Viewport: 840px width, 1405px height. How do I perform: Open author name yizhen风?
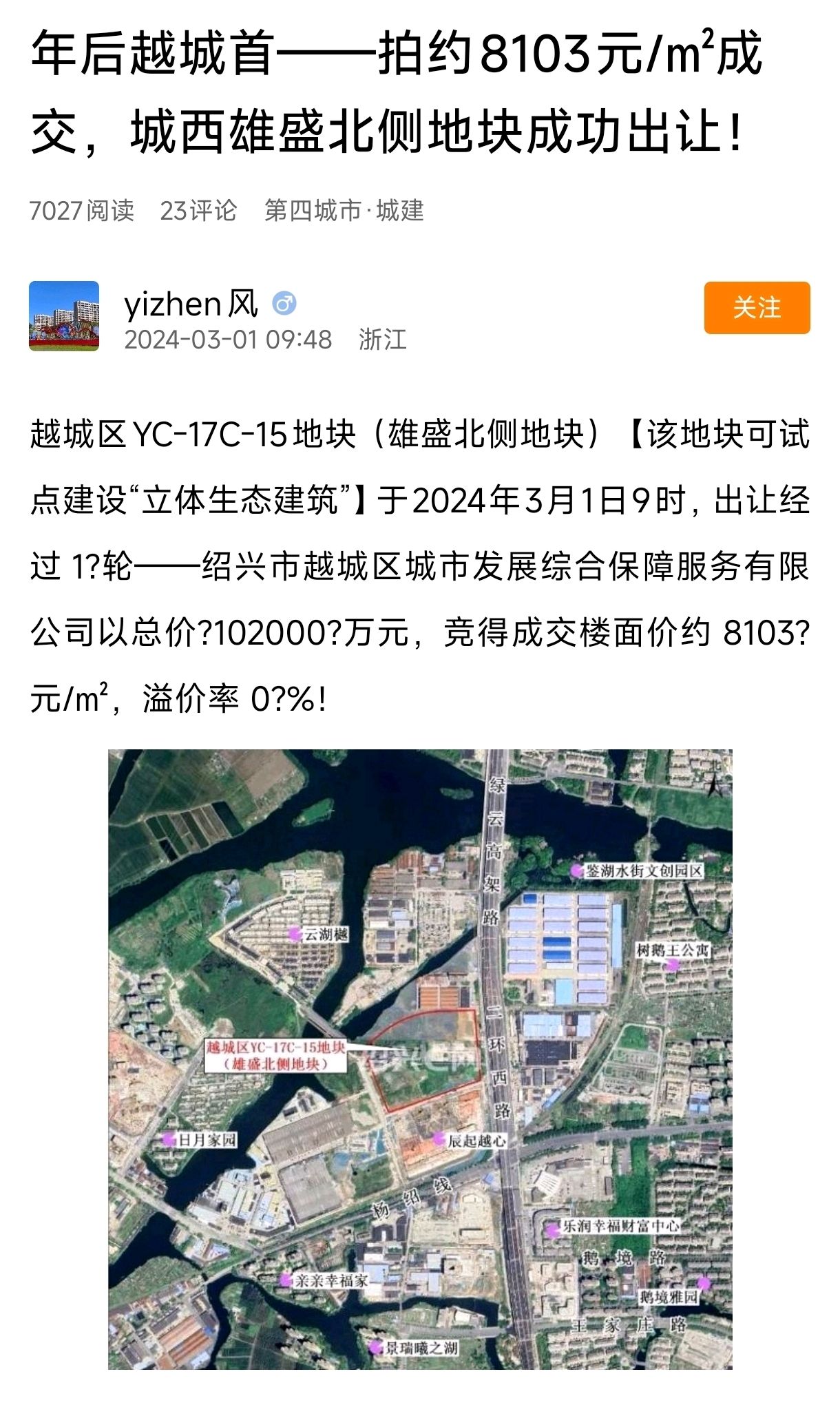click(191, 304)
